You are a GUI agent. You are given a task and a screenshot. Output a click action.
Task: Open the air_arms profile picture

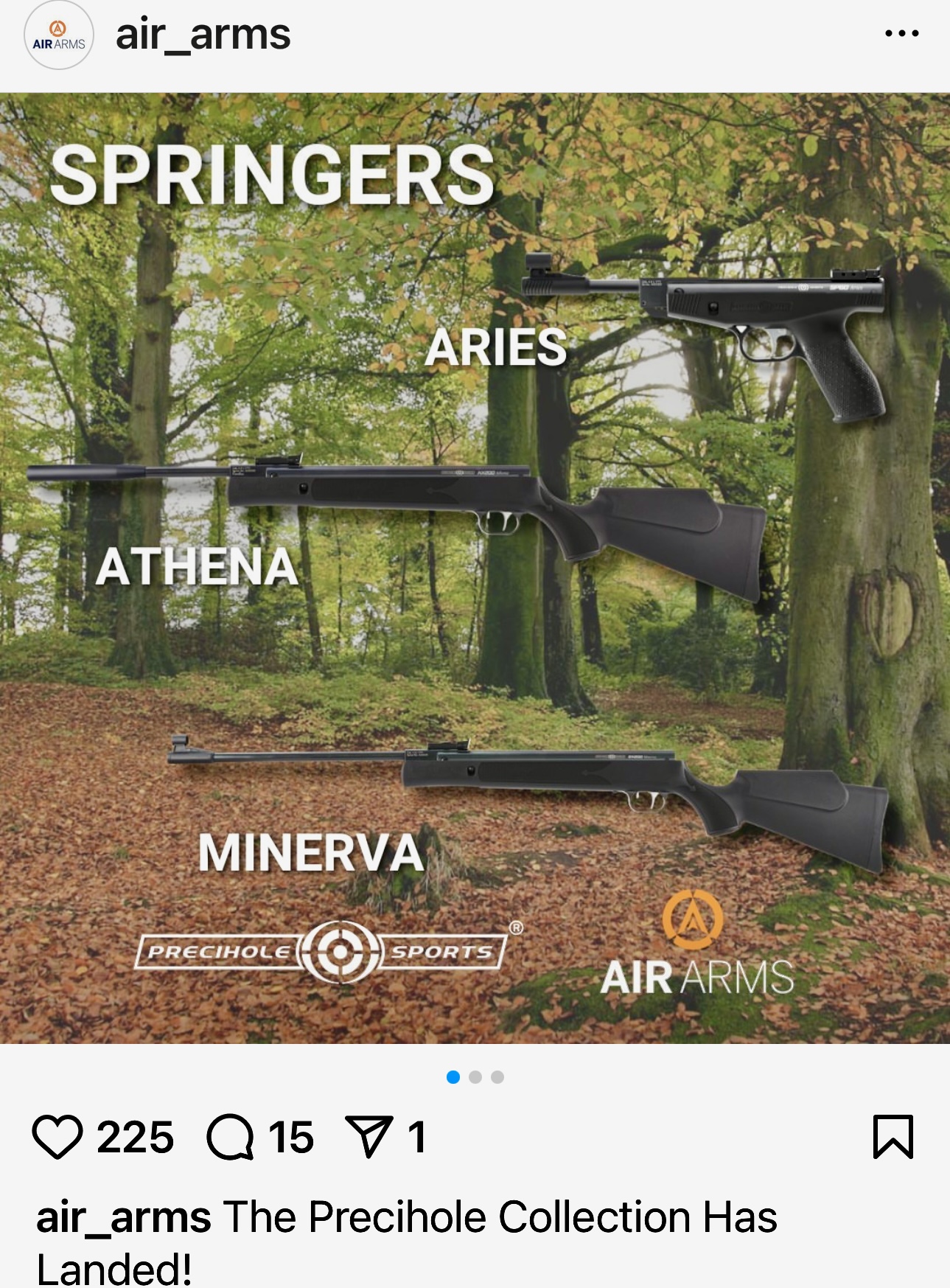click(x=58, y=35)
